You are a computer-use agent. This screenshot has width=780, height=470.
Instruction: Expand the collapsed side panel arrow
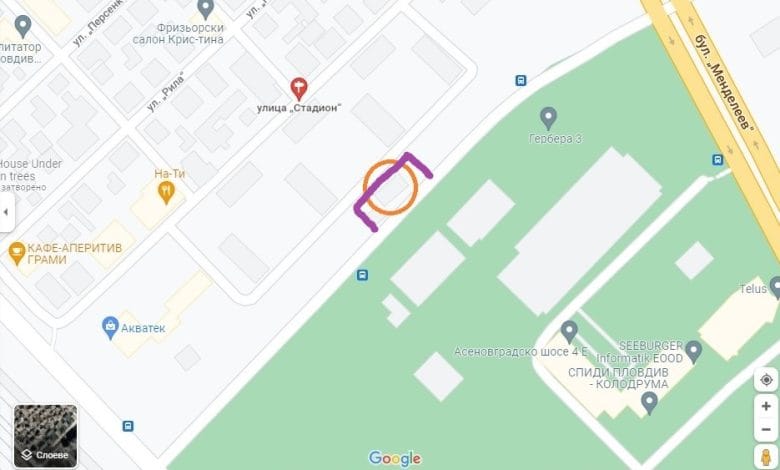pos(6,212)
